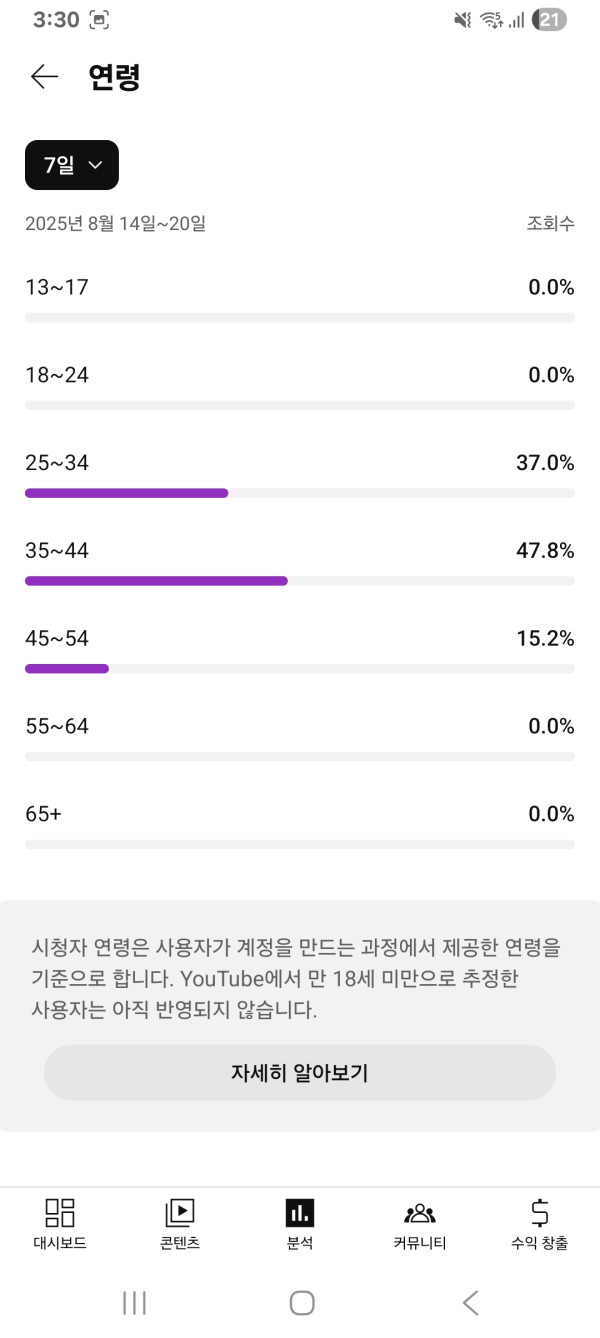
Task: Open recent apps from the navigation bar
Action: 134,1302
